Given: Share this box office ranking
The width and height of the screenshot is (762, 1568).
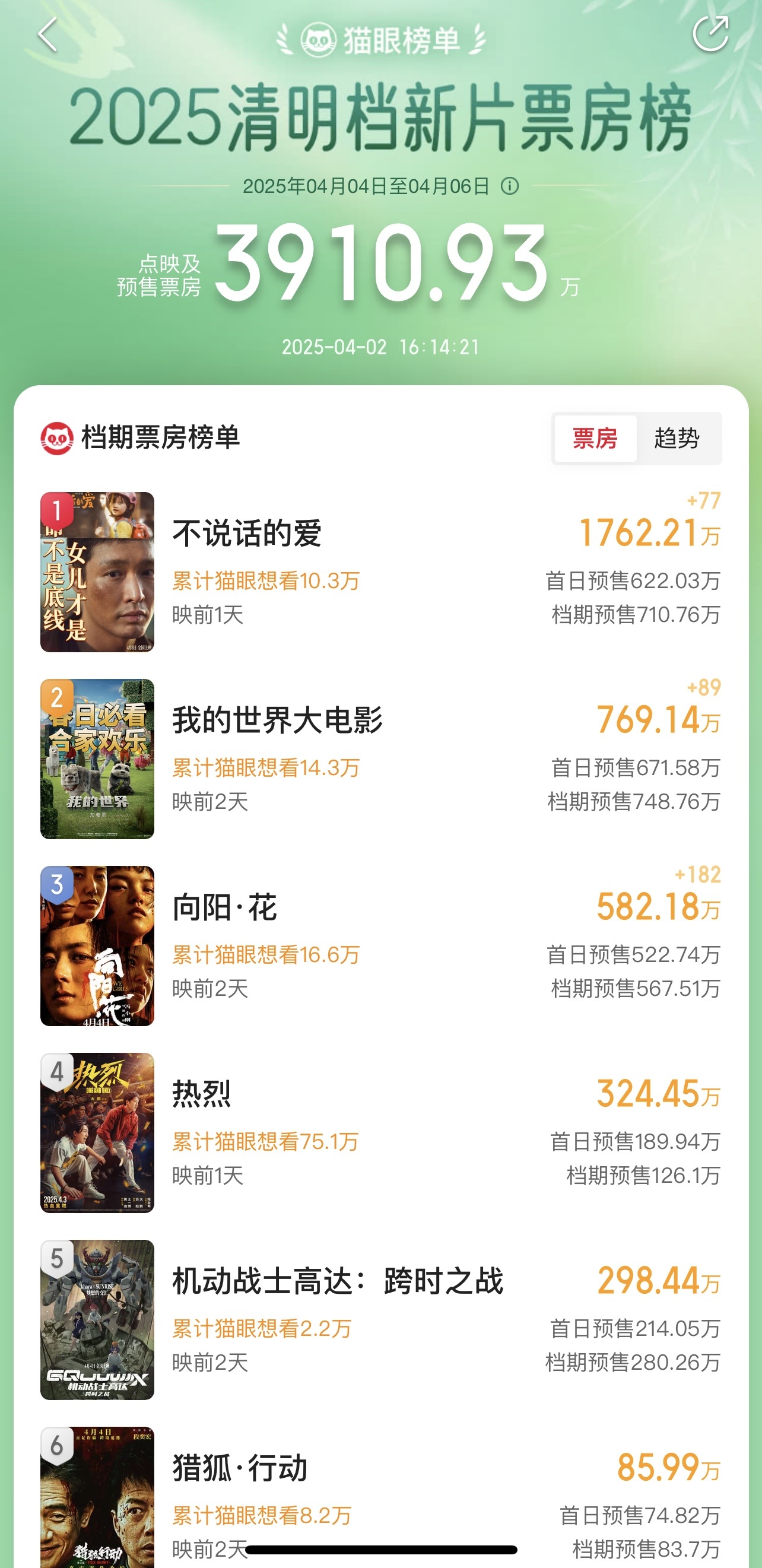Looking at the screenshot, I should pyautogui.click(x=710, y=34).
